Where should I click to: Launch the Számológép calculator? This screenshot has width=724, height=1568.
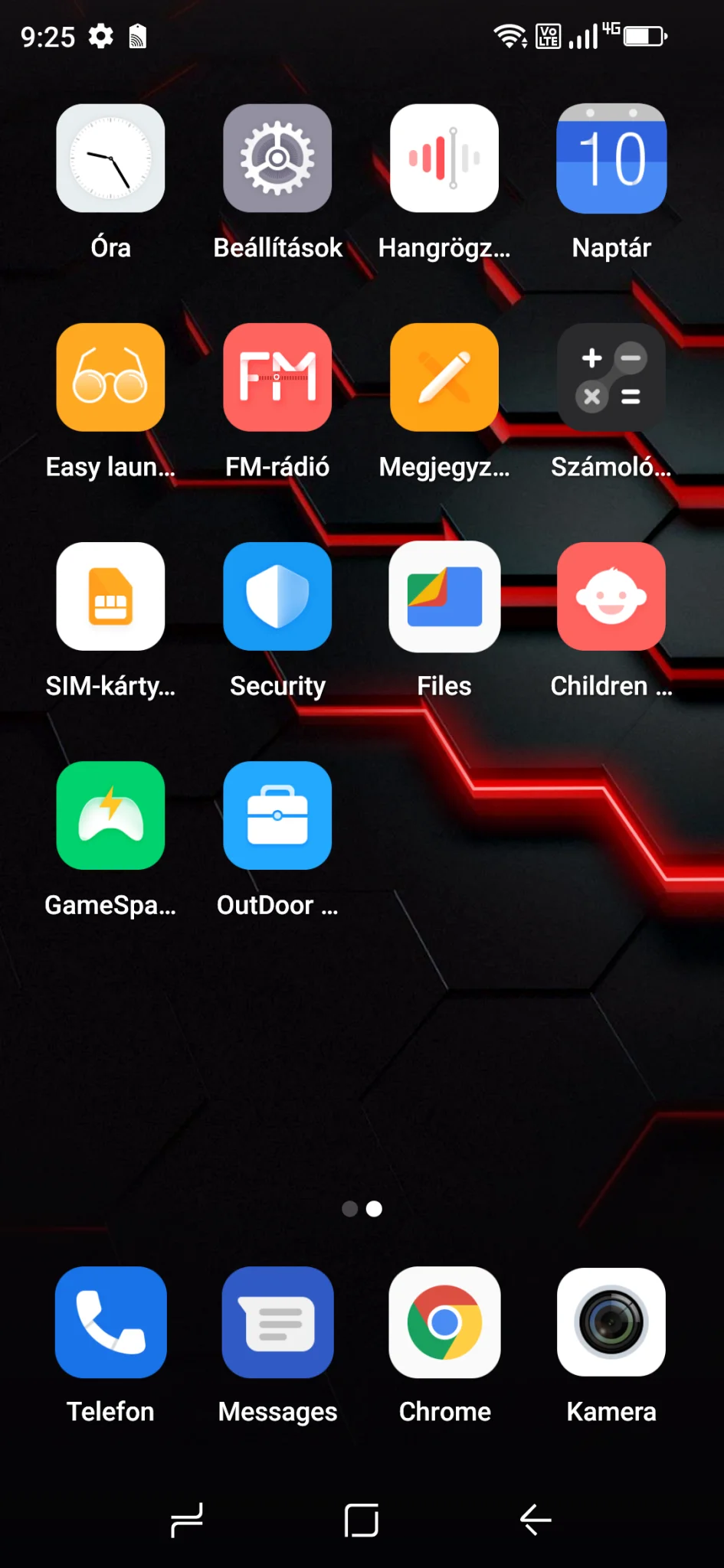tap(611, 377)
